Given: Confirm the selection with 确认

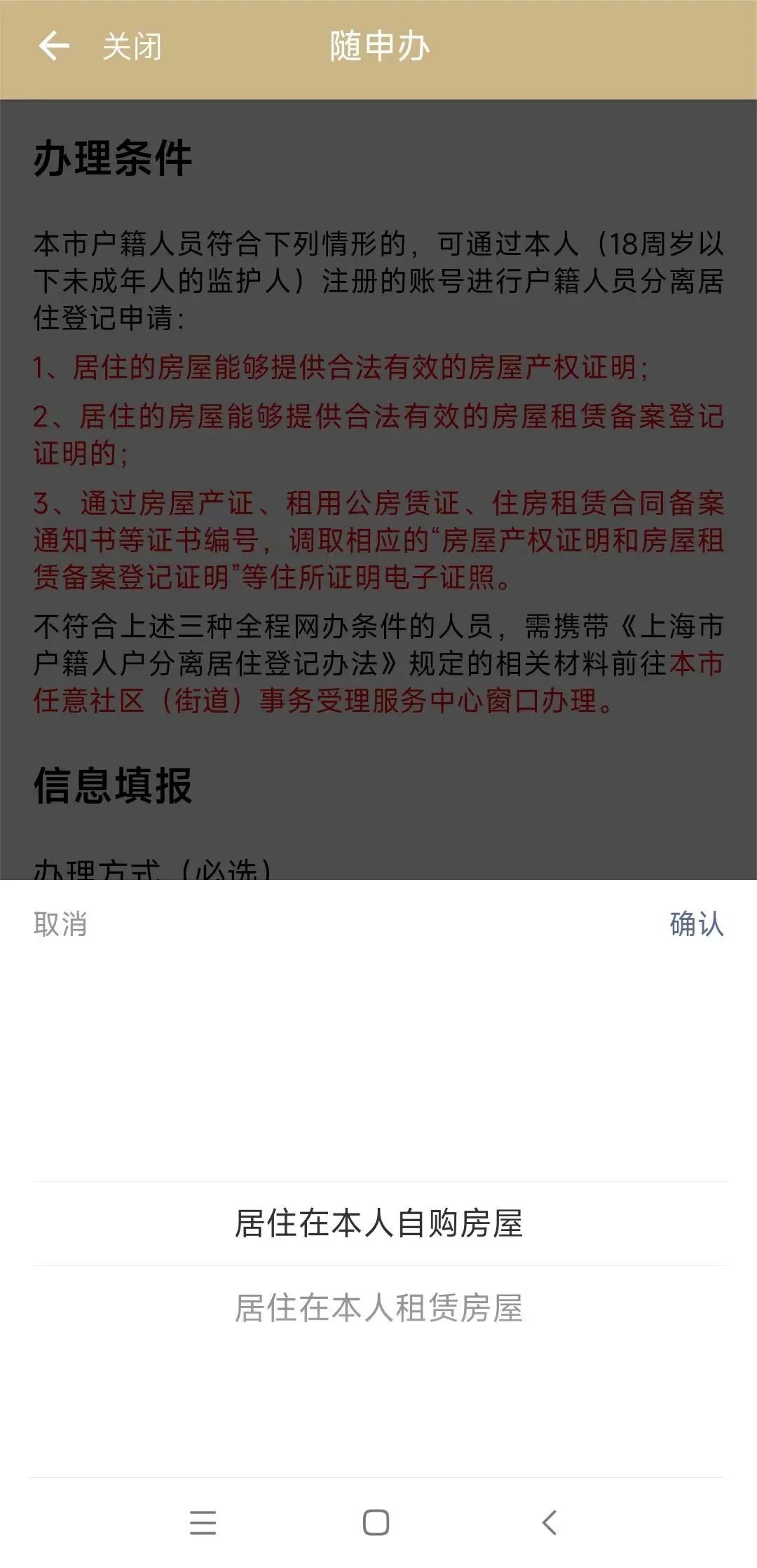Looking at the screenshot, I should tap(695, 924).
